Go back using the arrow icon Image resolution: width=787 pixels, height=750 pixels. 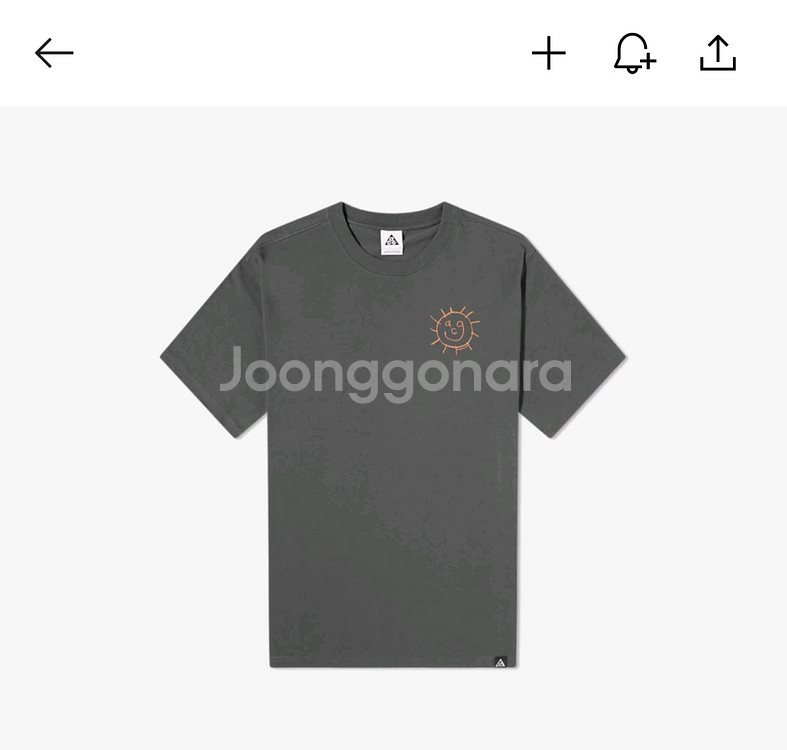tap(54, 53)
